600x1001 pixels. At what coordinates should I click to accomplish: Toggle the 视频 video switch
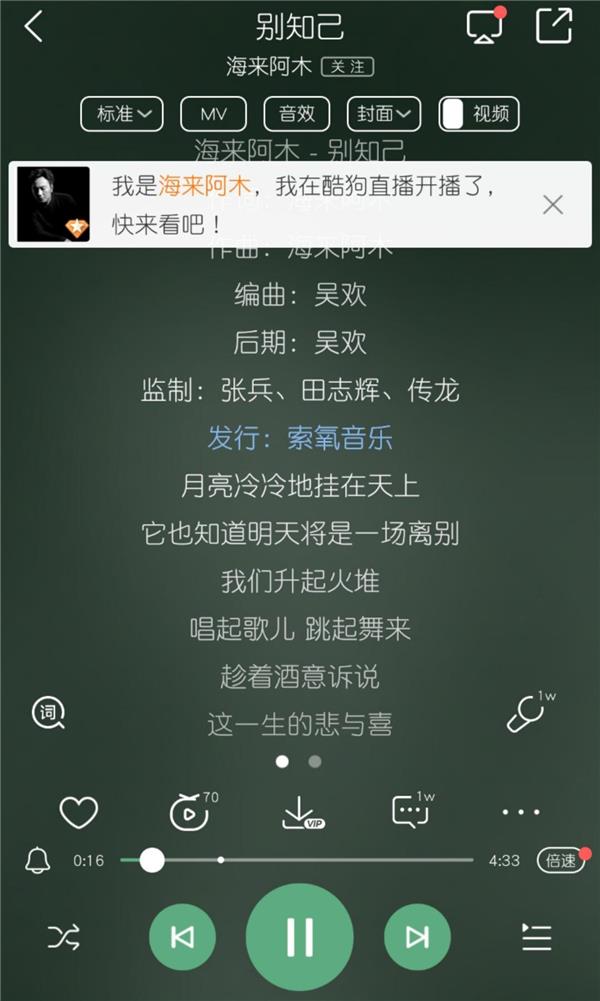pos(480,114)
